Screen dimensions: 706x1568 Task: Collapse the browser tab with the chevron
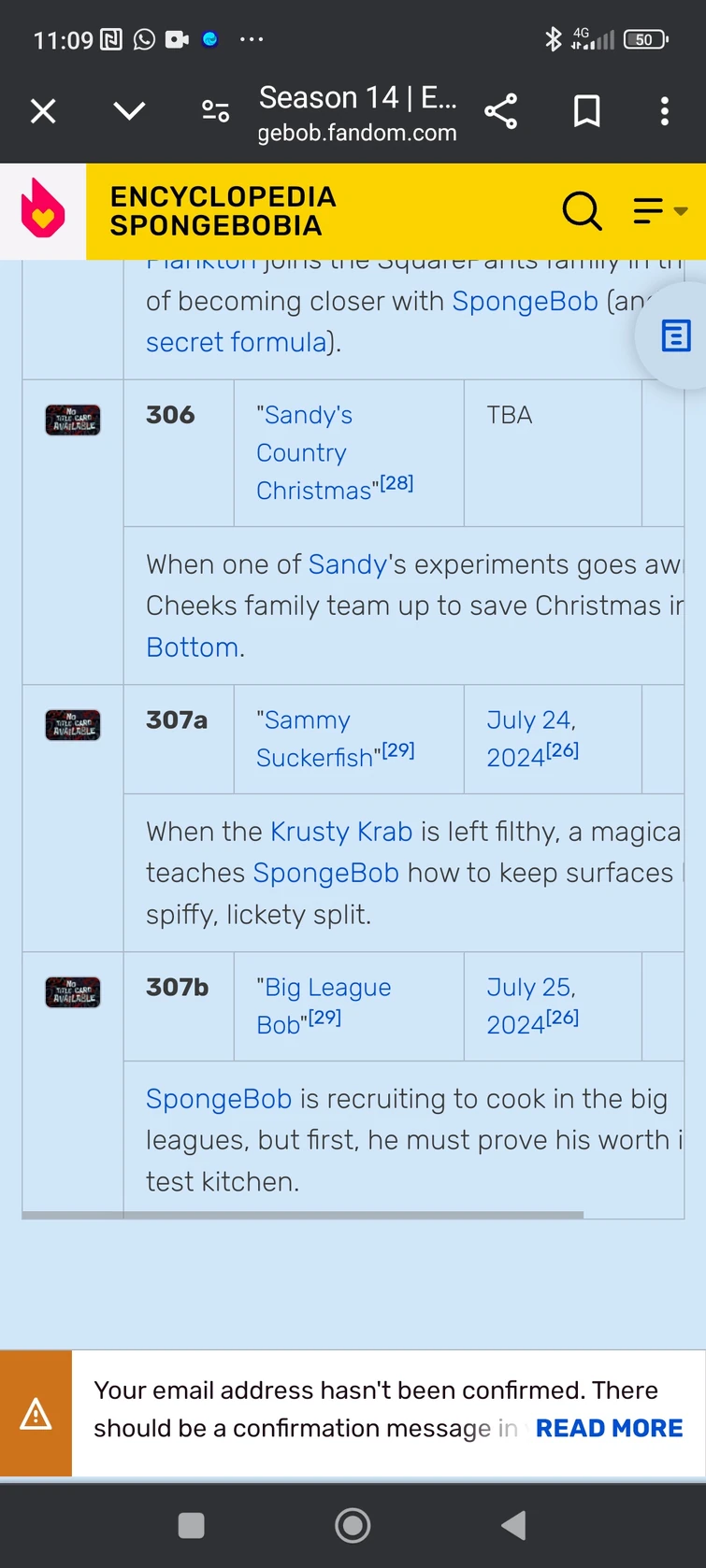[129, 111]
